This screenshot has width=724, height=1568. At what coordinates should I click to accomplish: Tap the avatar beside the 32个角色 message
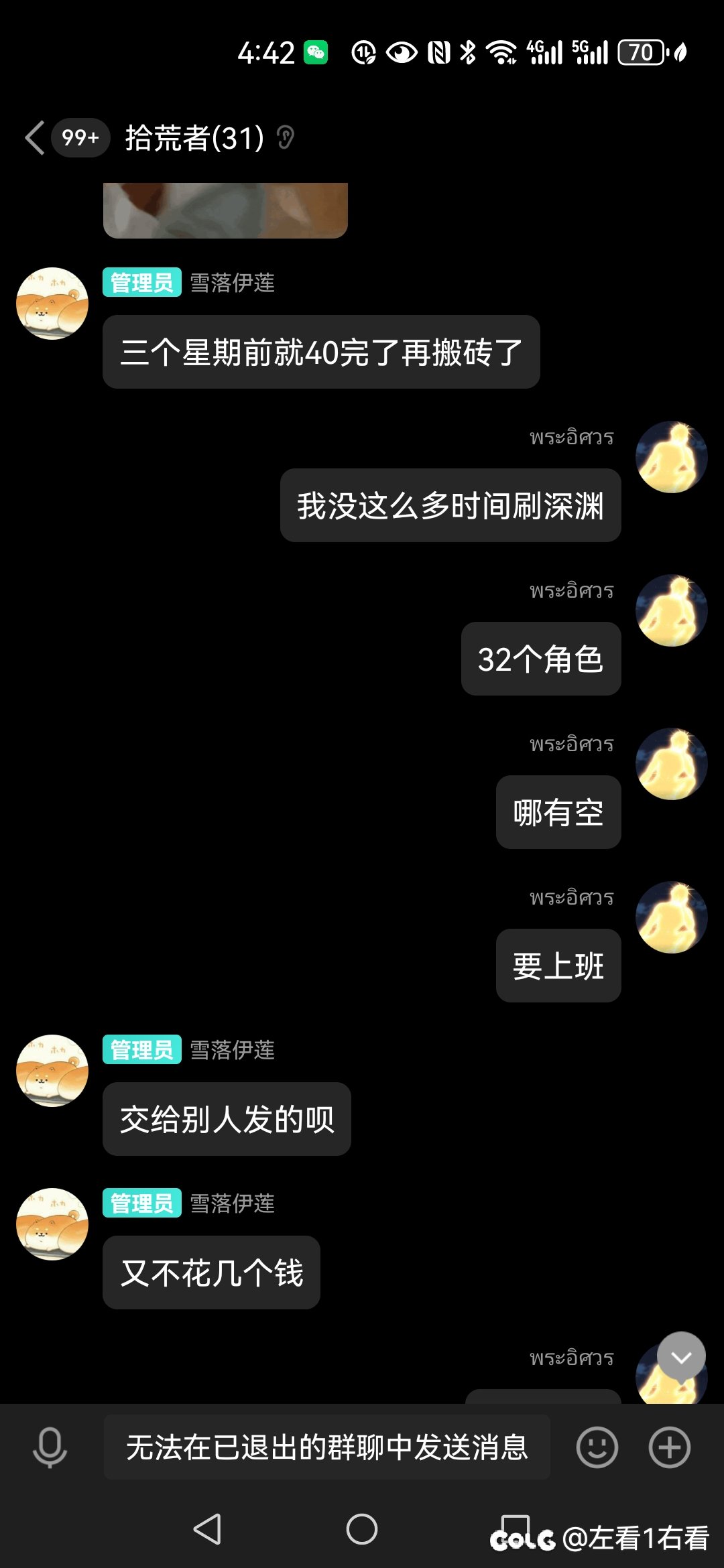[671, 610]
